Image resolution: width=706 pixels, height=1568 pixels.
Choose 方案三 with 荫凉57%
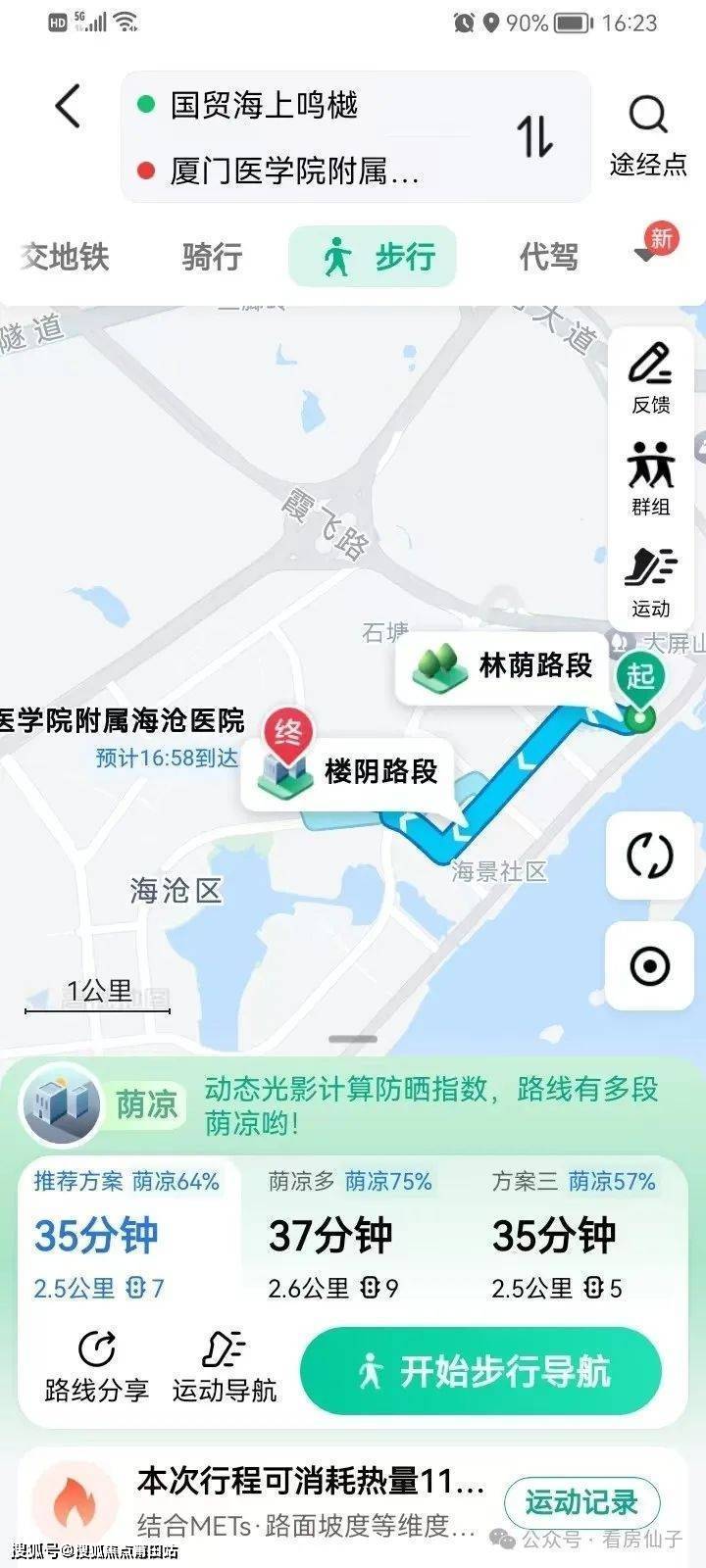[x=574, y=1235]
